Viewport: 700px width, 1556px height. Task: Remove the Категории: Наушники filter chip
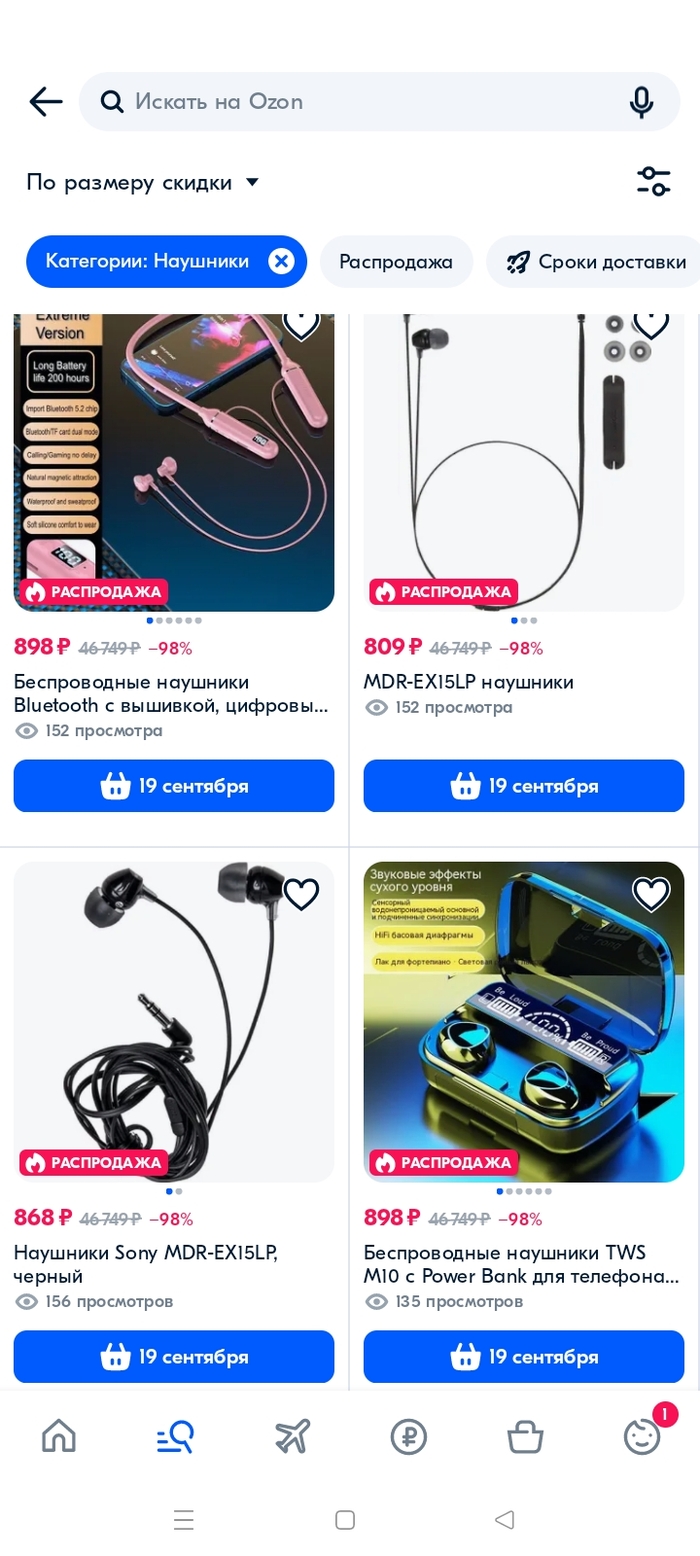(282, 261)
